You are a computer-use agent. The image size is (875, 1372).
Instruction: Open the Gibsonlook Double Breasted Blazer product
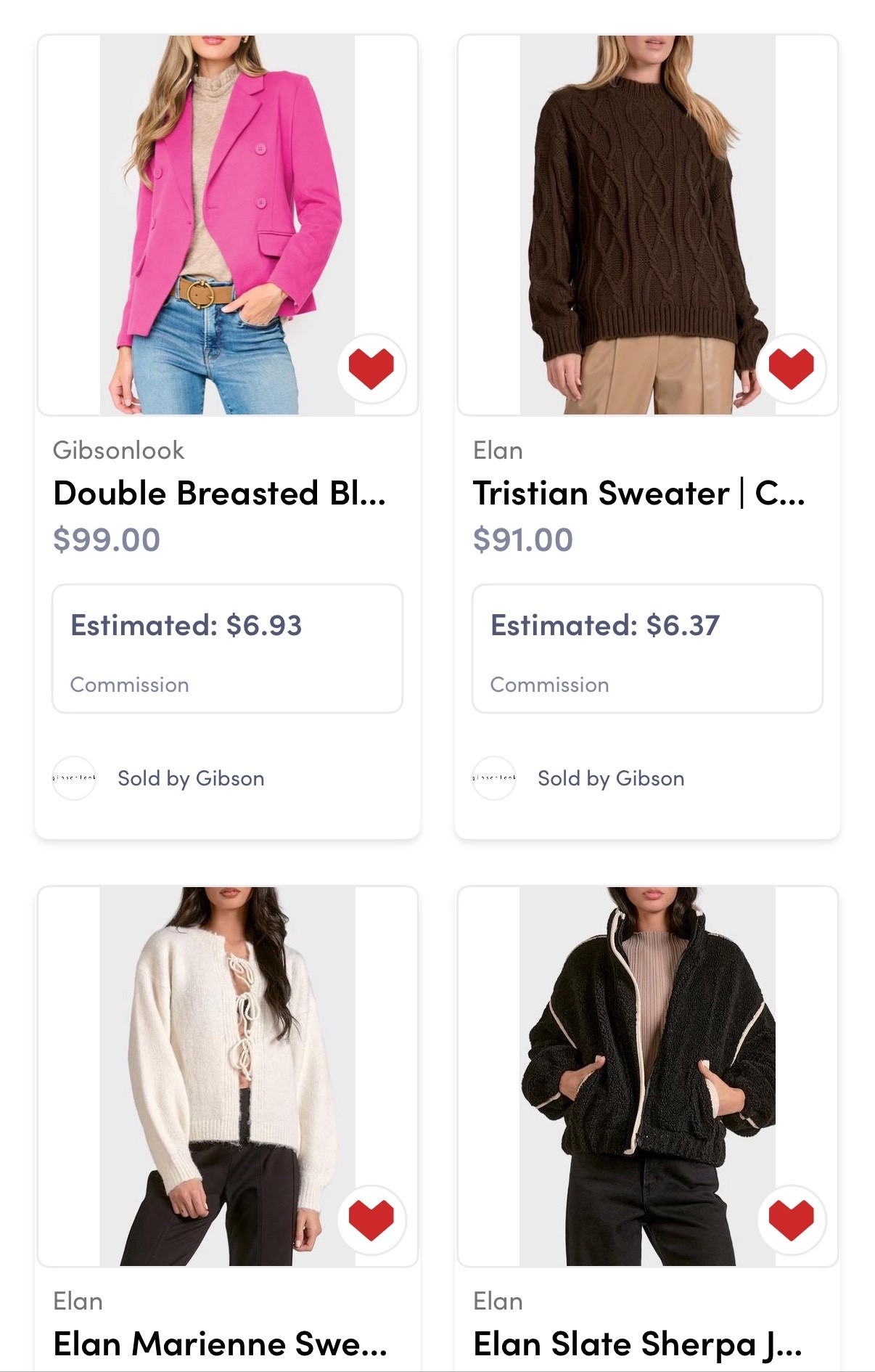[x=220, y=493]
